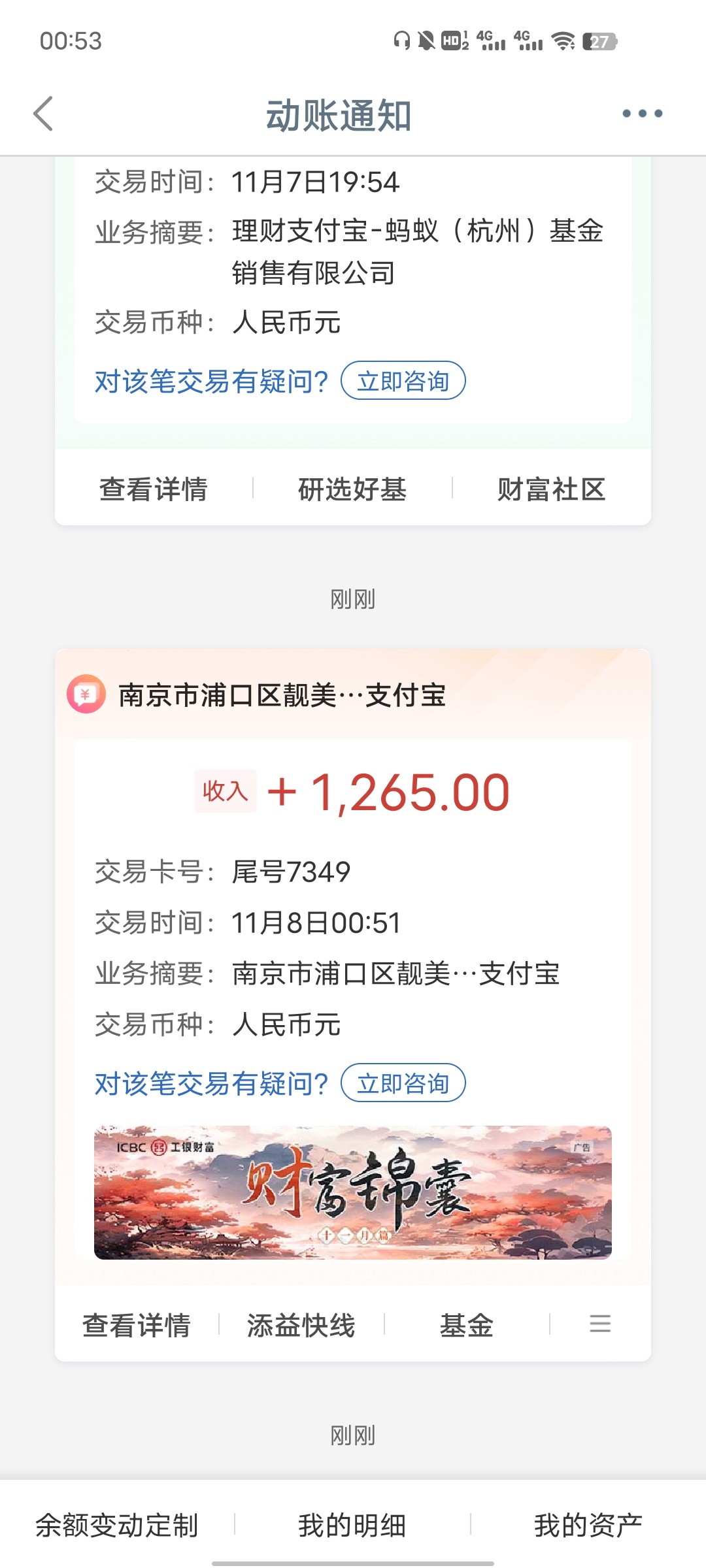Open 财富社区
706x1568 pixels.
[x=551, y=489]
